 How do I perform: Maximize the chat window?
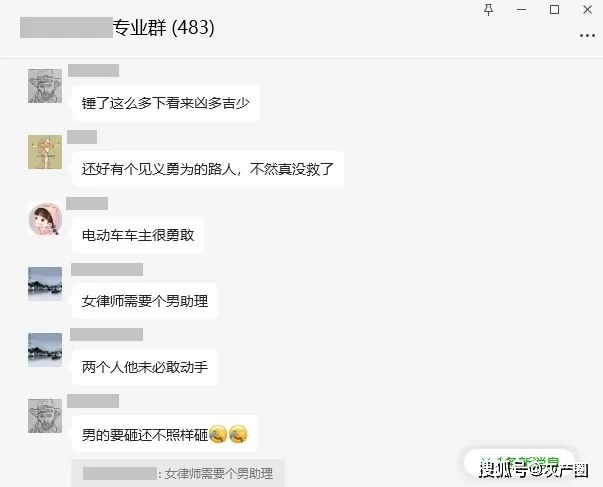point(555,9)
